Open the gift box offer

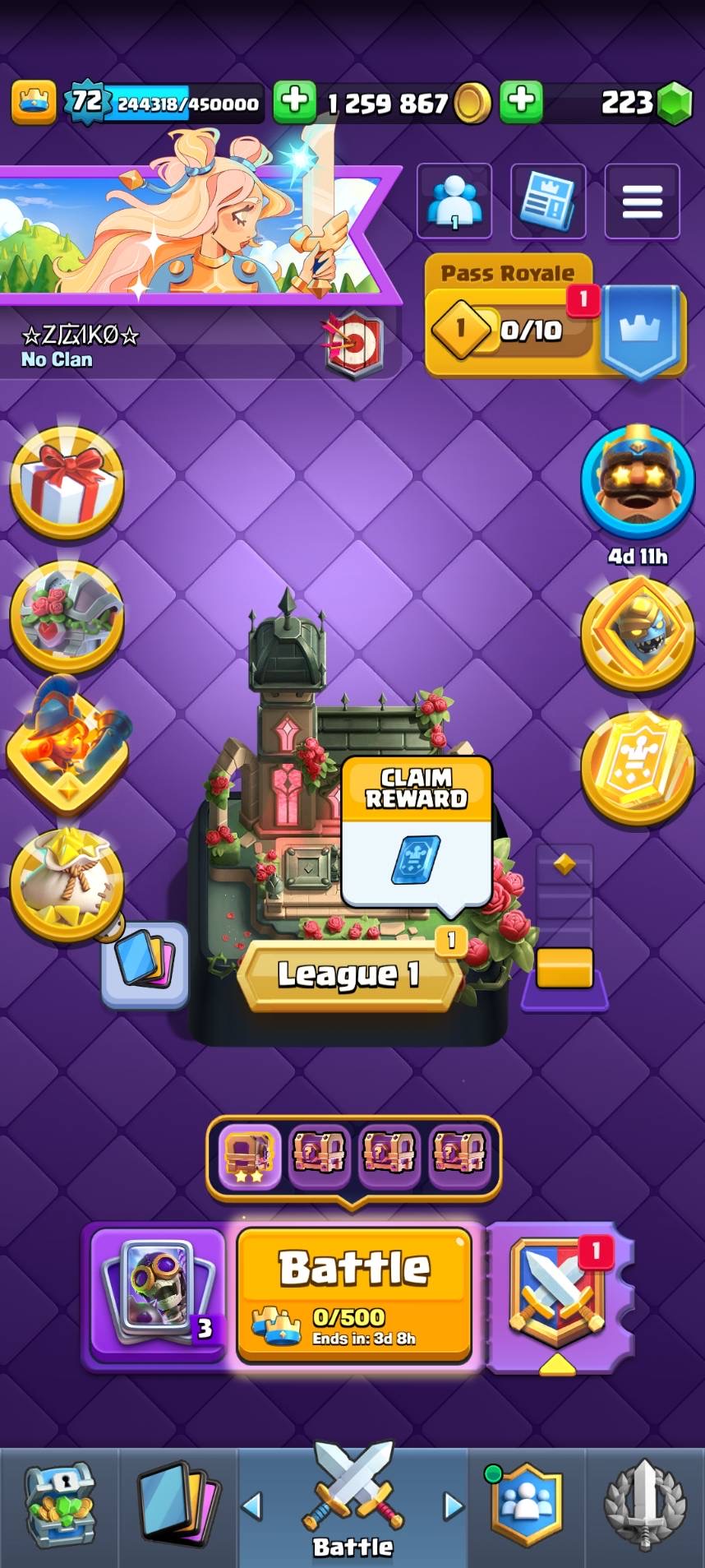(x=67, y=483)
